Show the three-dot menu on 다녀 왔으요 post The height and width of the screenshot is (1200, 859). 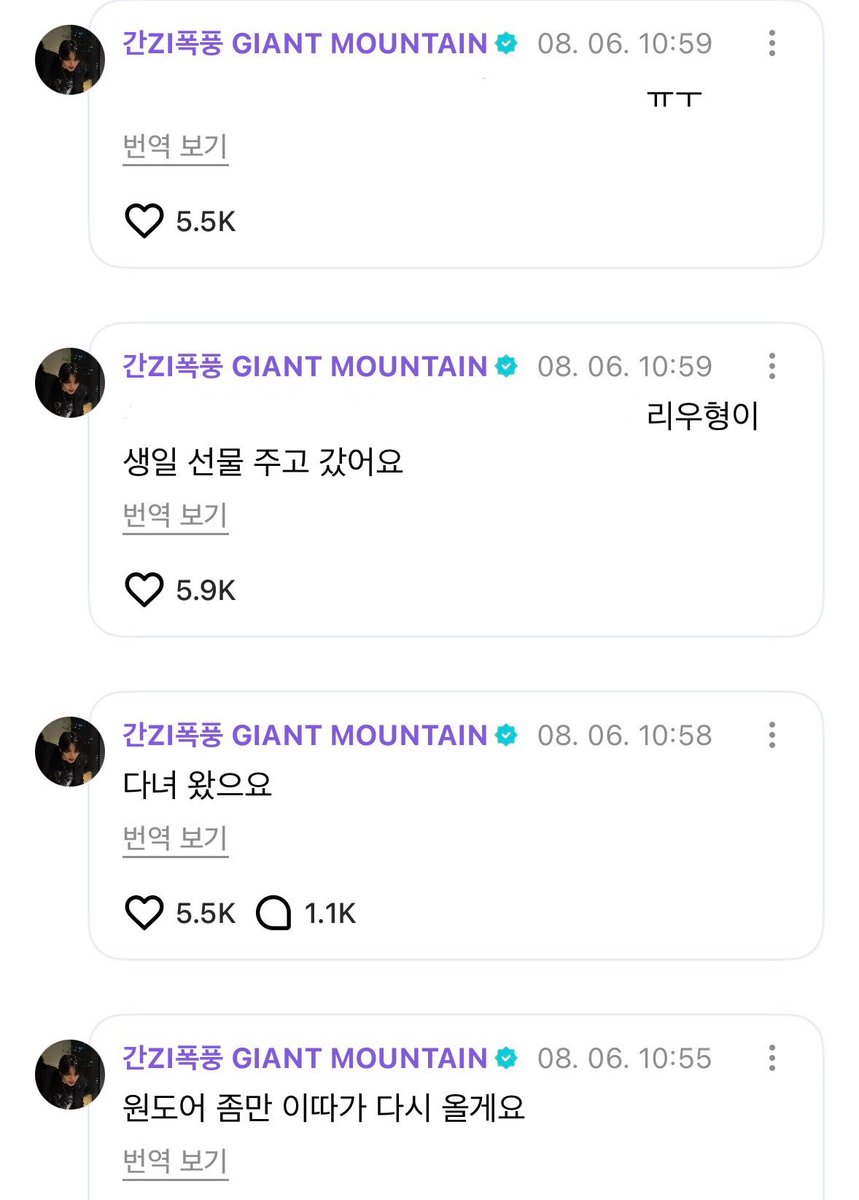[772, 736]
